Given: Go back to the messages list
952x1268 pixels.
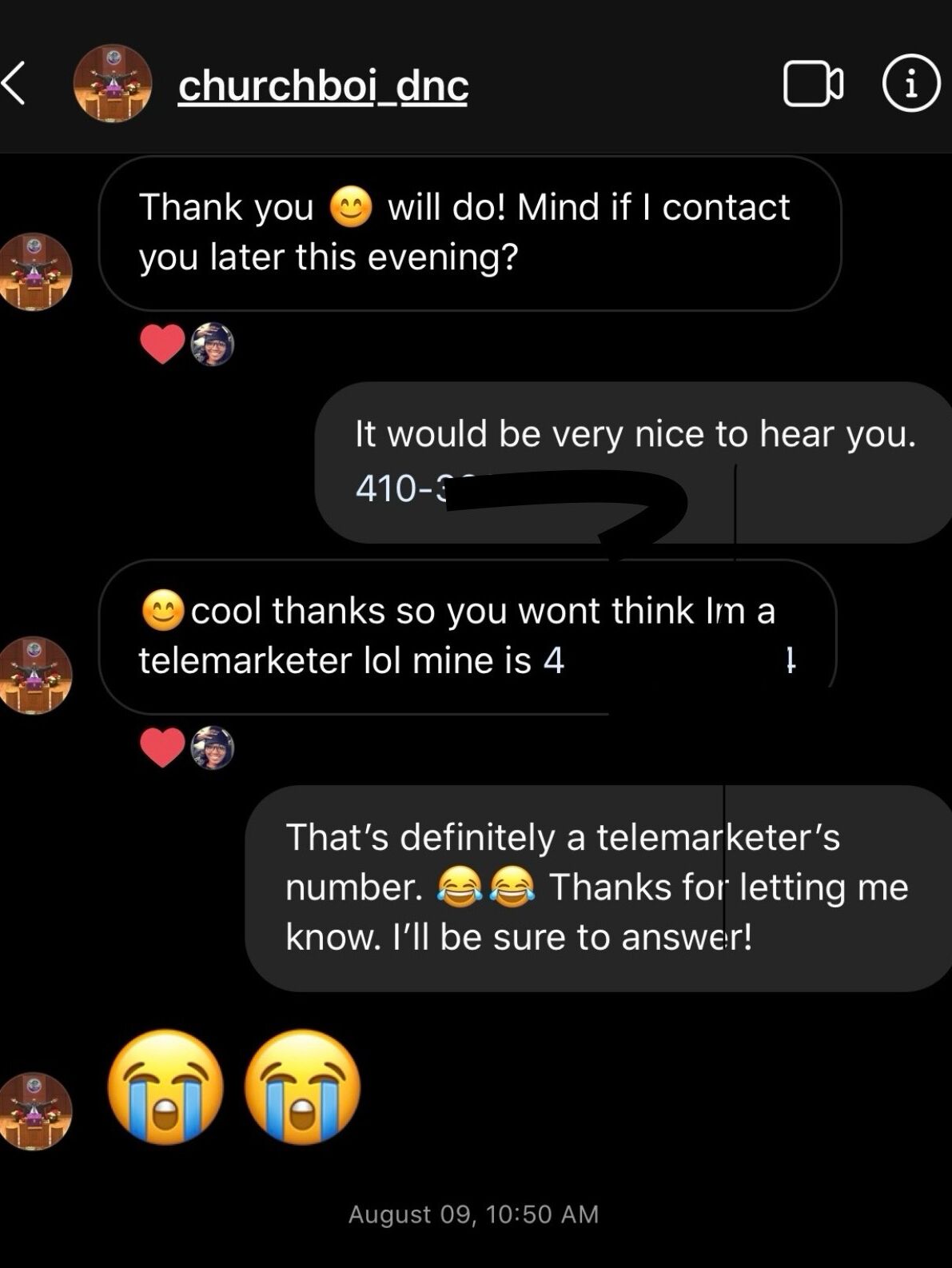Looking at the screenshot, I should click(x=14, y=84).
